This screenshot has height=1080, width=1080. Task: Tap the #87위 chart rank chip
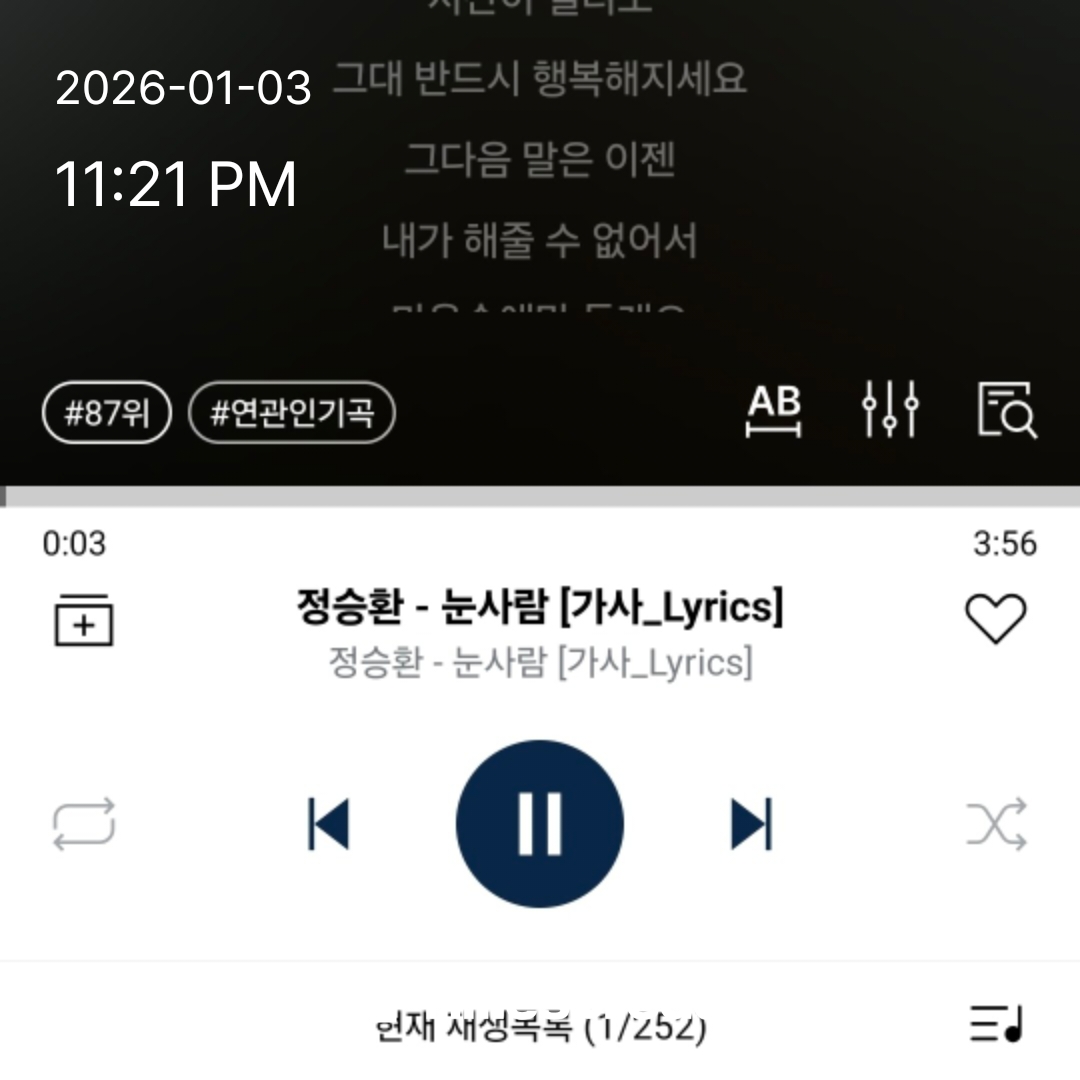tap(107, 412)
